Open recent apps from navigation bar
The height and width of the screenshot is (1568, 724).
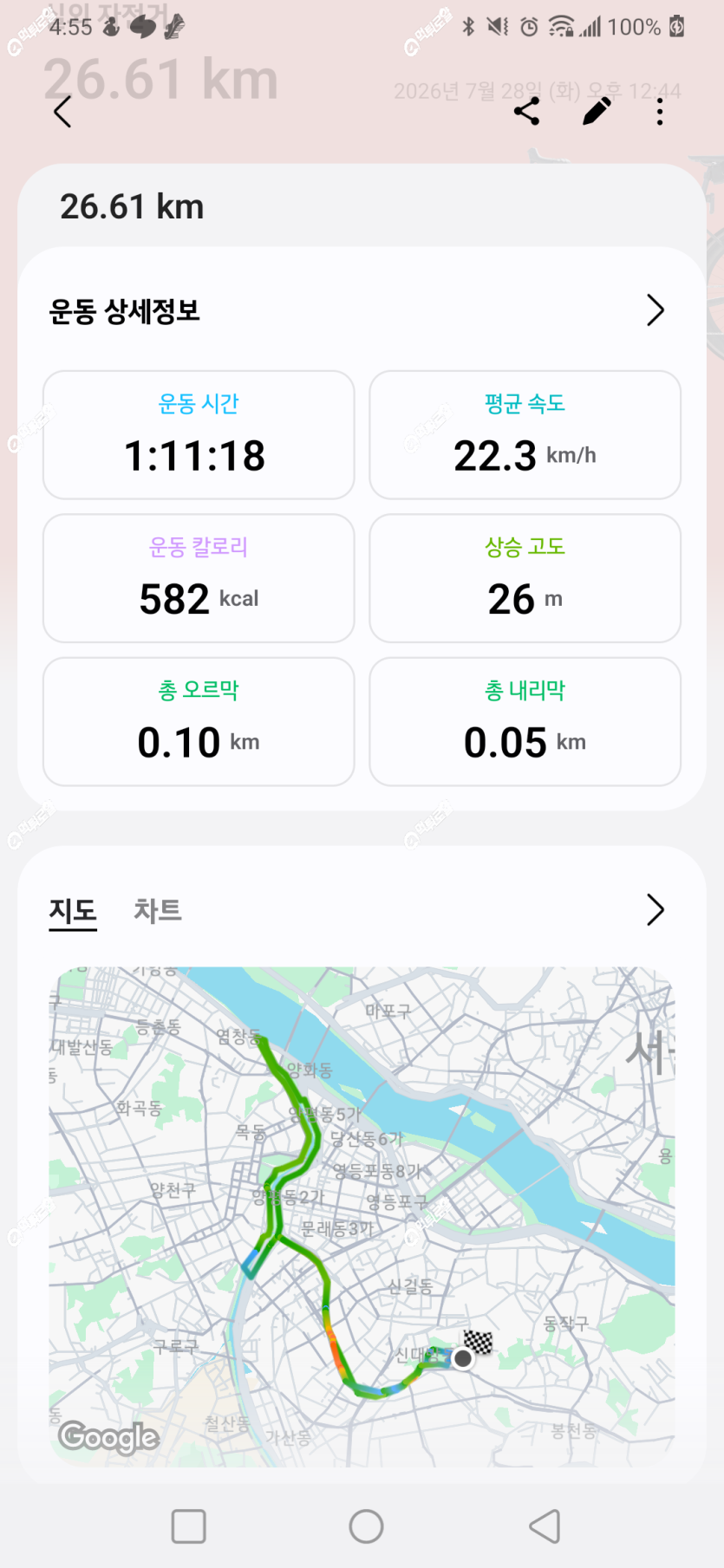click(189, 1526)
